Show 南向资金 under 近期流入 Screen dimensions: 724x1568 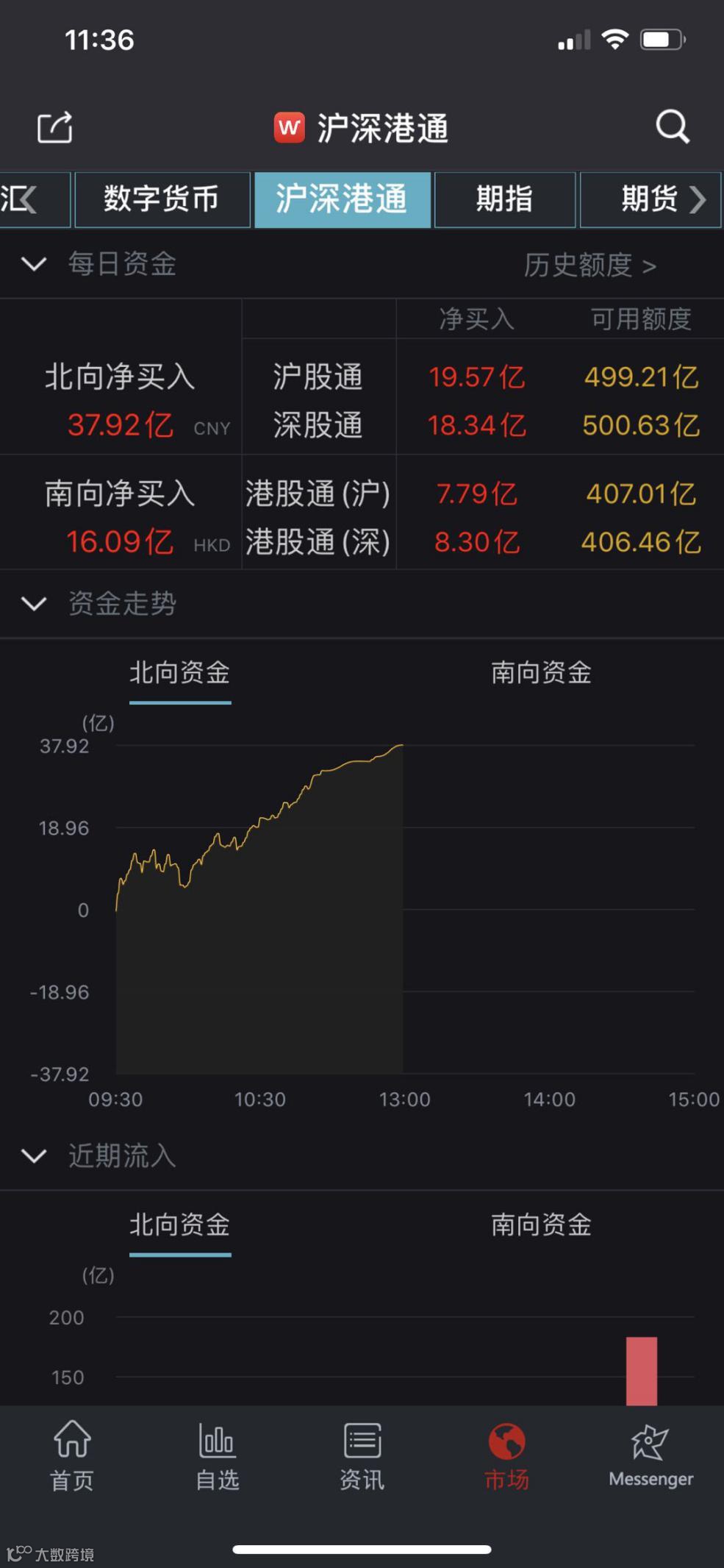click(x=541, y=1225)
